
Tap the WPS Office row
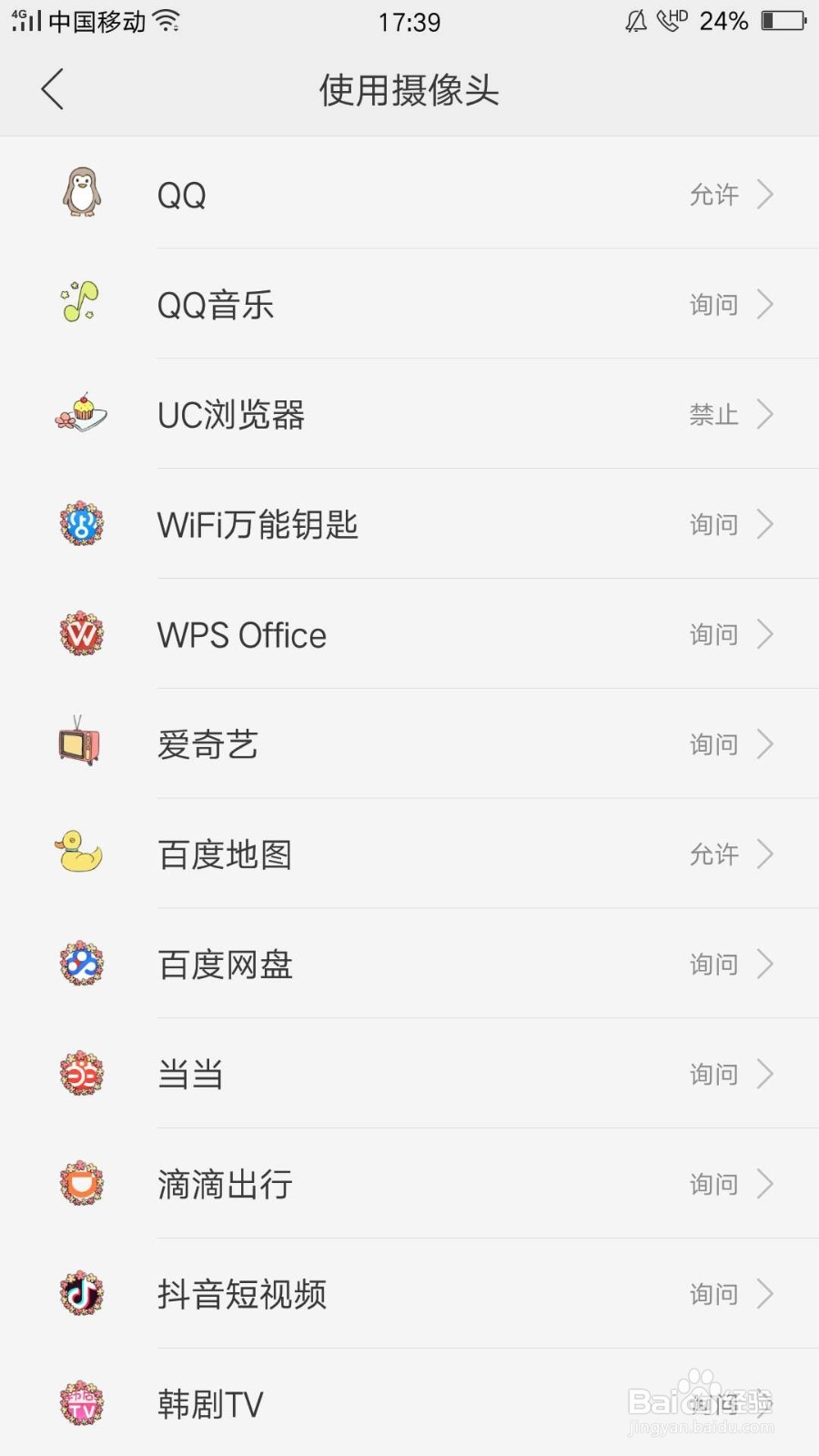409,635
